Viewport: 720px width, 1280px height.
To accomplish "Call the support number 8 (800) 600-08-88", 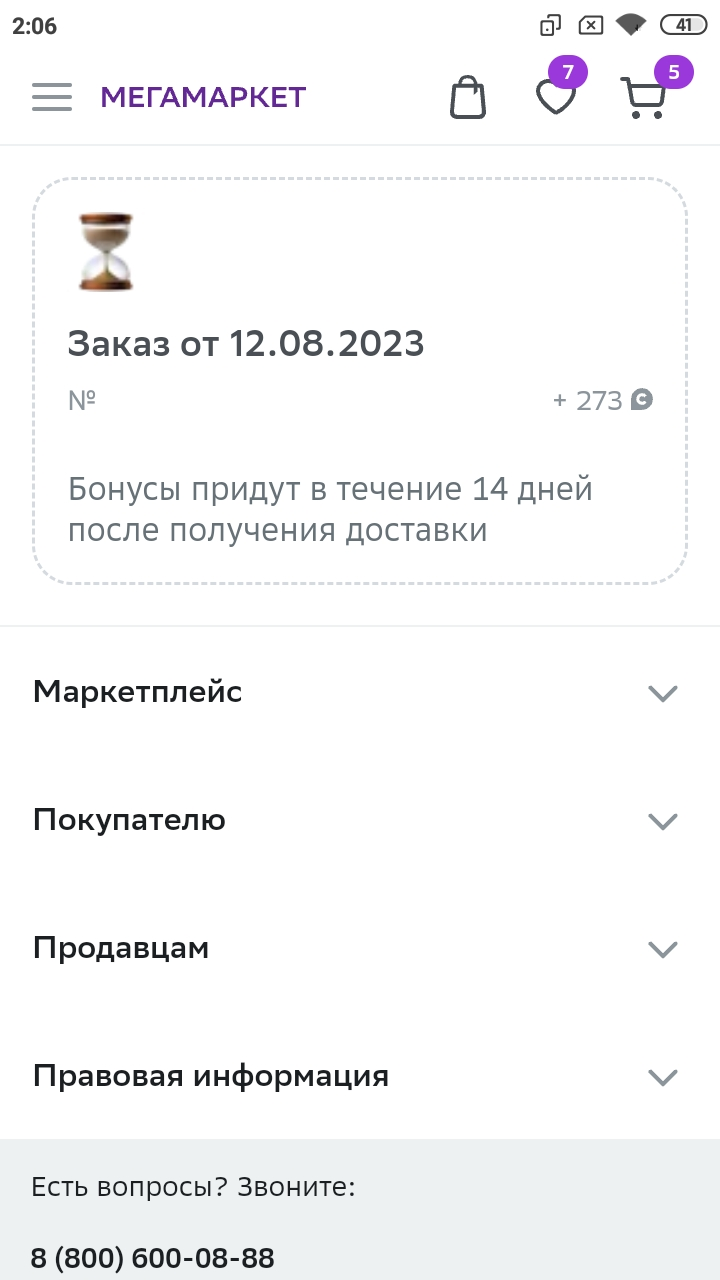I will click(153, 1258).
